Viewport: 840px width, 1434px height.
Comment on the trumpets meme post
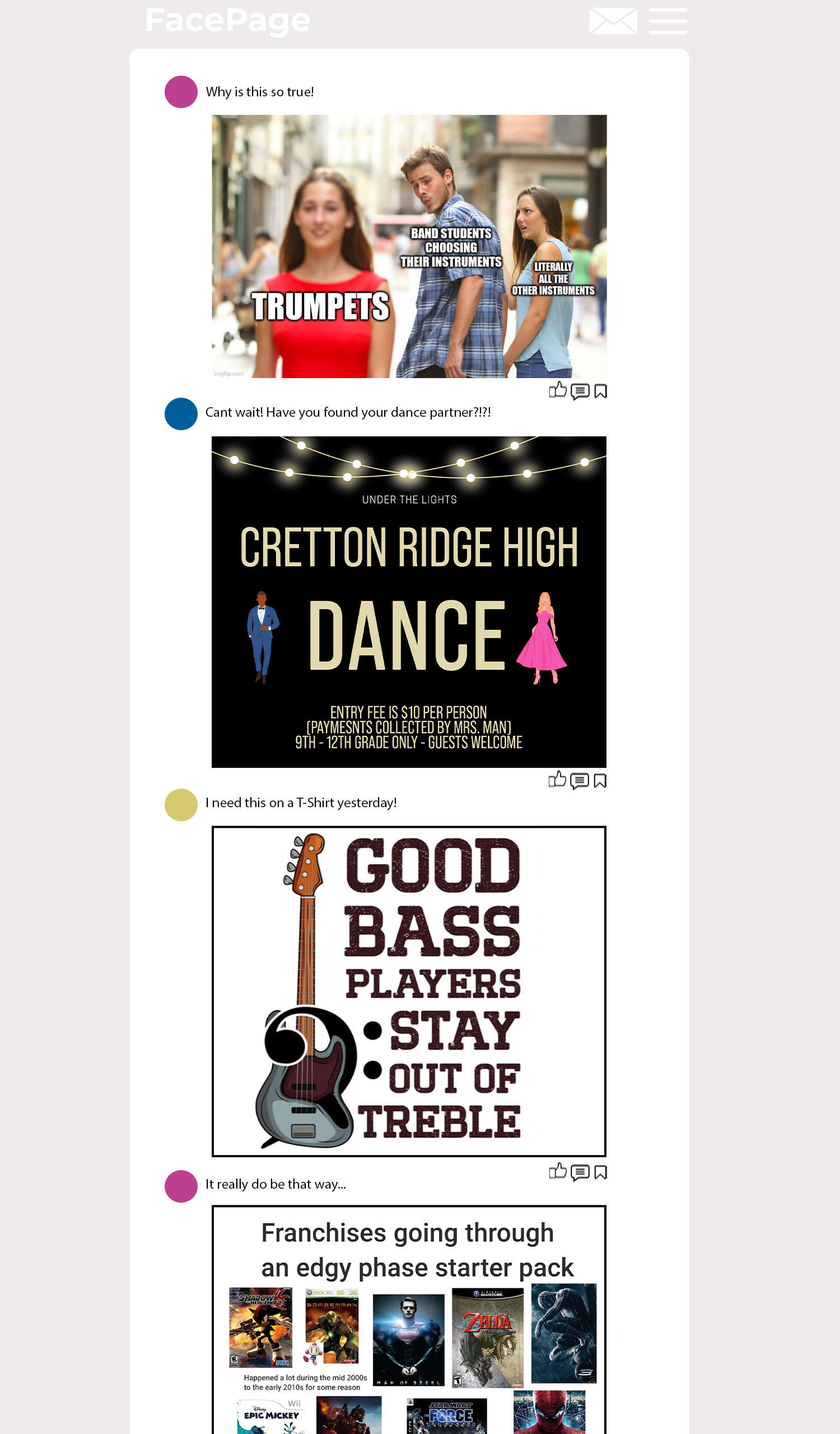(580, 392)
